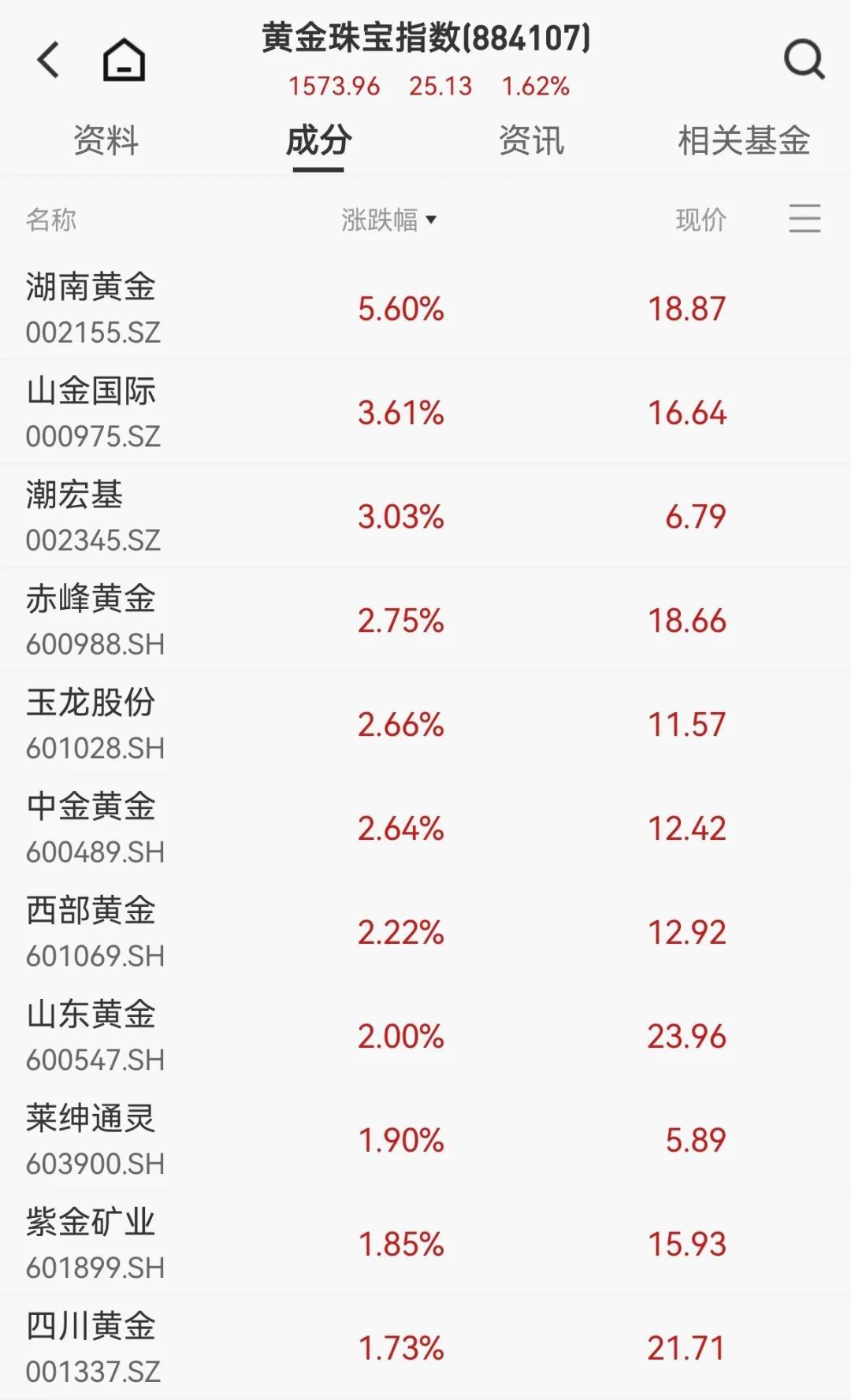Screen dimensions: 851x1400
Task: Go back using the arrow icon
Action: point(49,60)
